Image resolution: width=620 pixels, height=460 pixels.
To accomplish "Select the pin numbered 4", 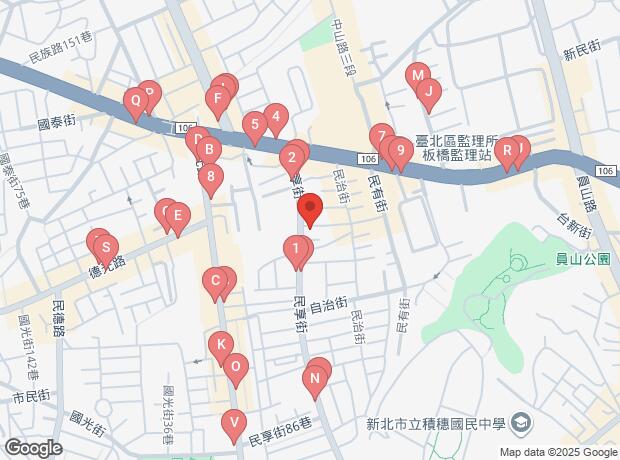I will pyautogui.click(x=276, y=121).
